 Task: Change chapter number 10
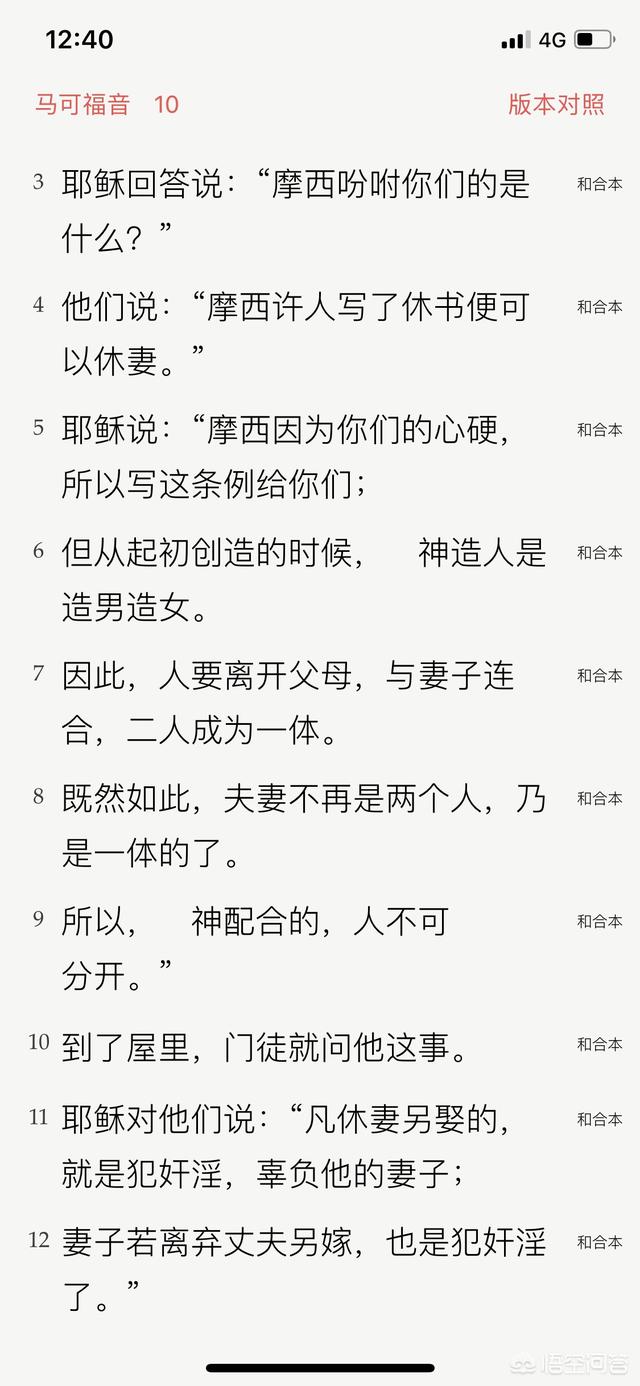point(166,104)
